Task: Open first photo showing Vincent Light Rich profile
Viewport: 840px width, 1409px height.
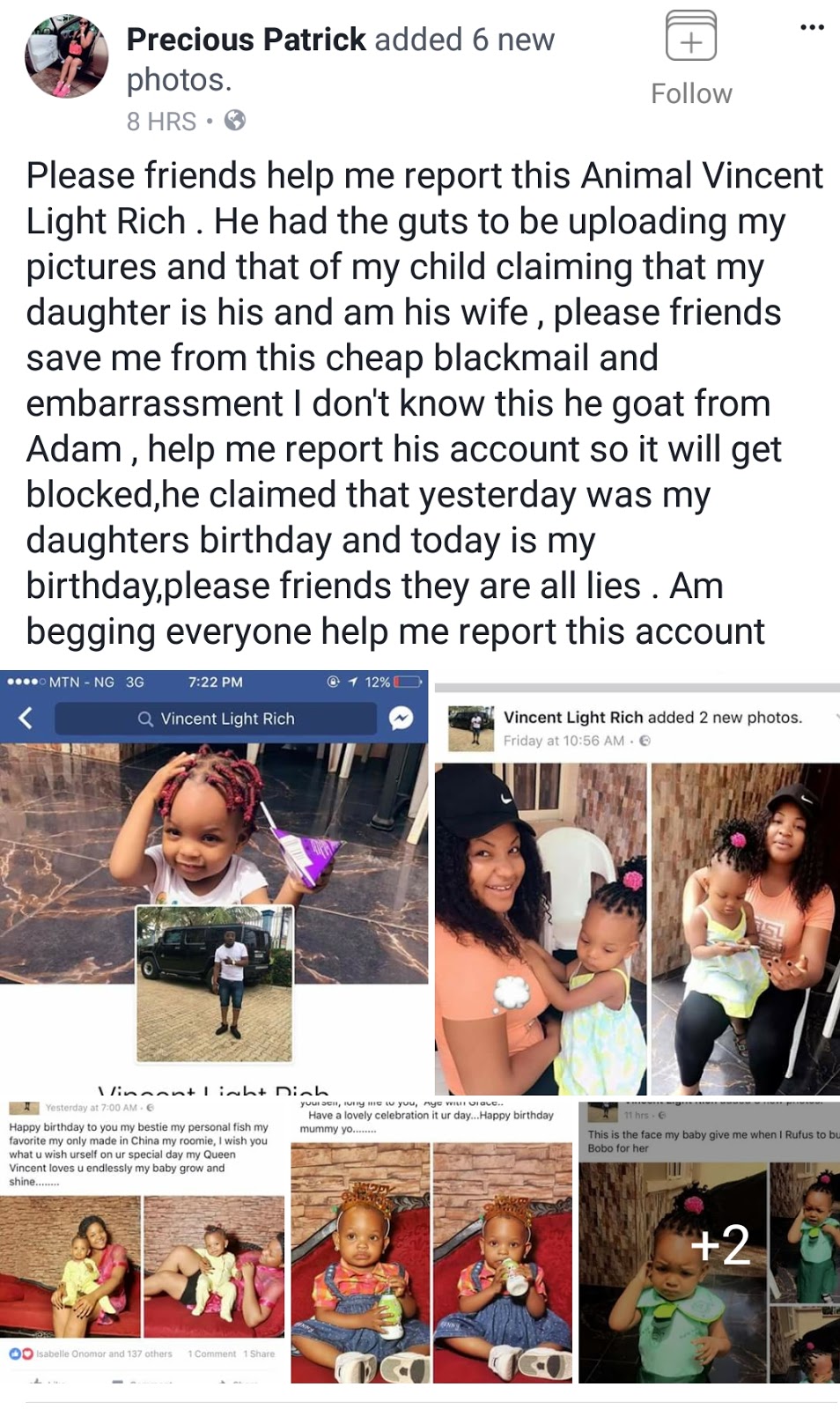Action: pos(214,881)
